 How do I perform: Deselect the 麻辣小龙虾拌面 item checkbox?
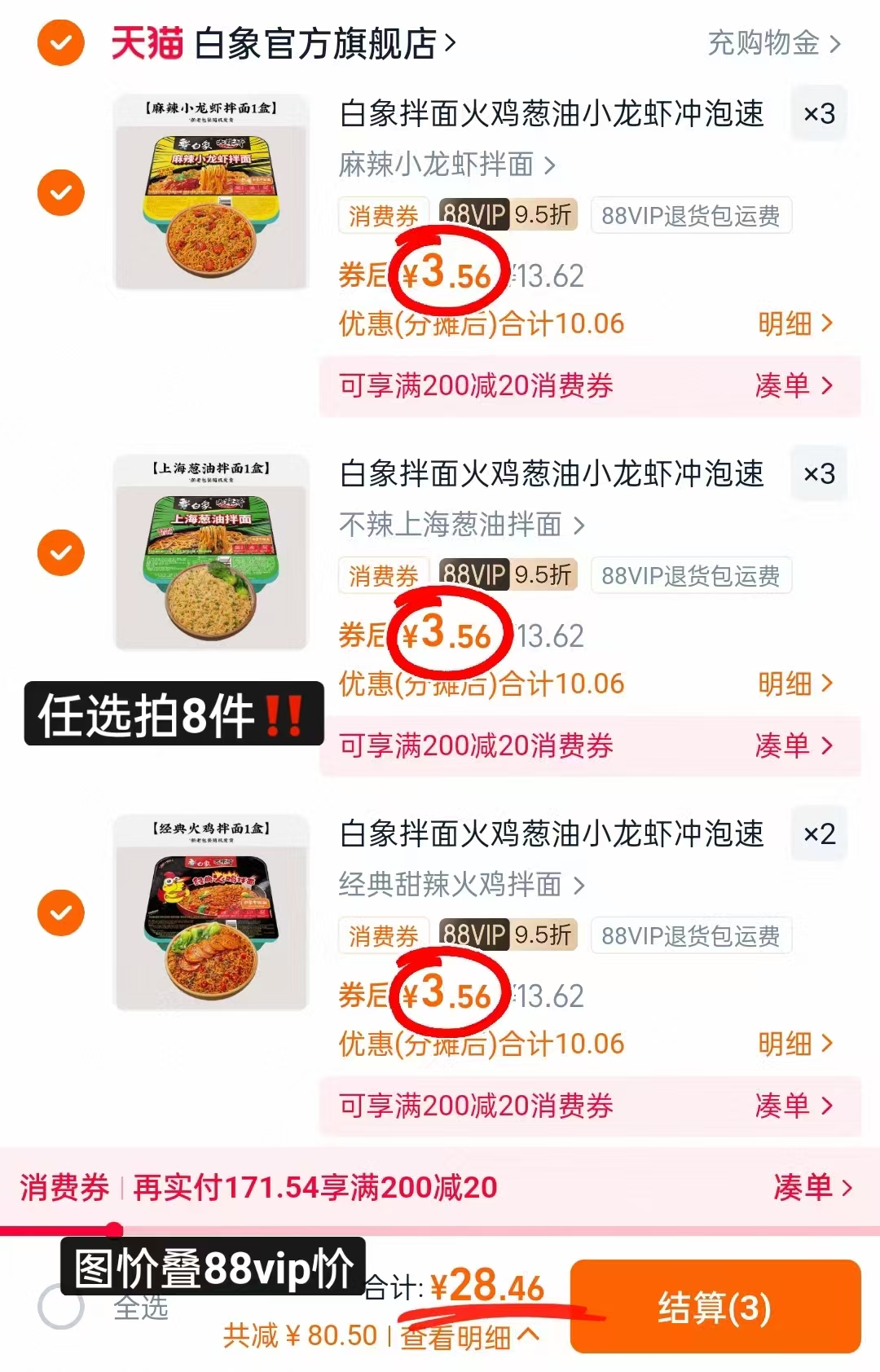click(59, 193)
